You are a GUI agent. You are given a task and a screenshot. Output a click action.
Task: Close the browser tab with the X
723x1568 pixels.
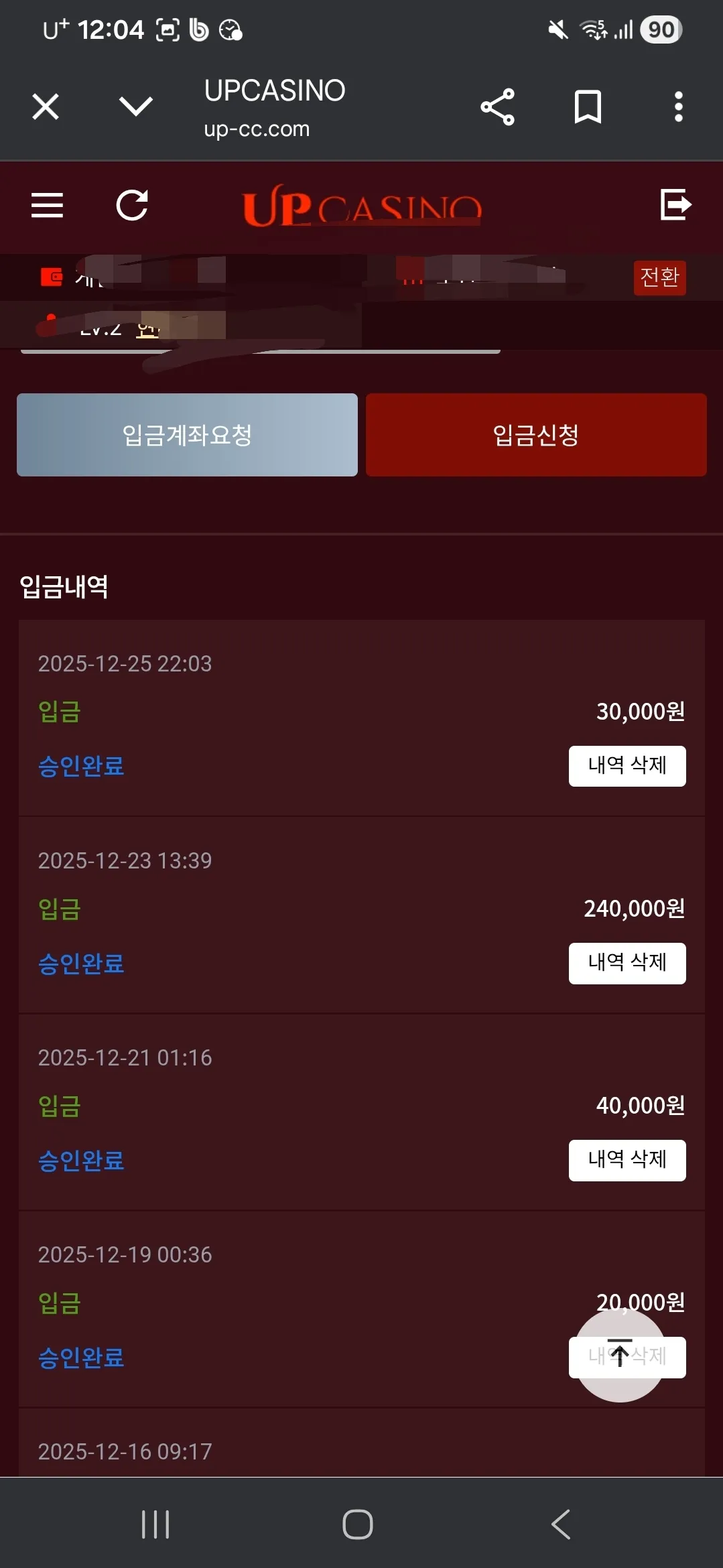coord(46,107)
